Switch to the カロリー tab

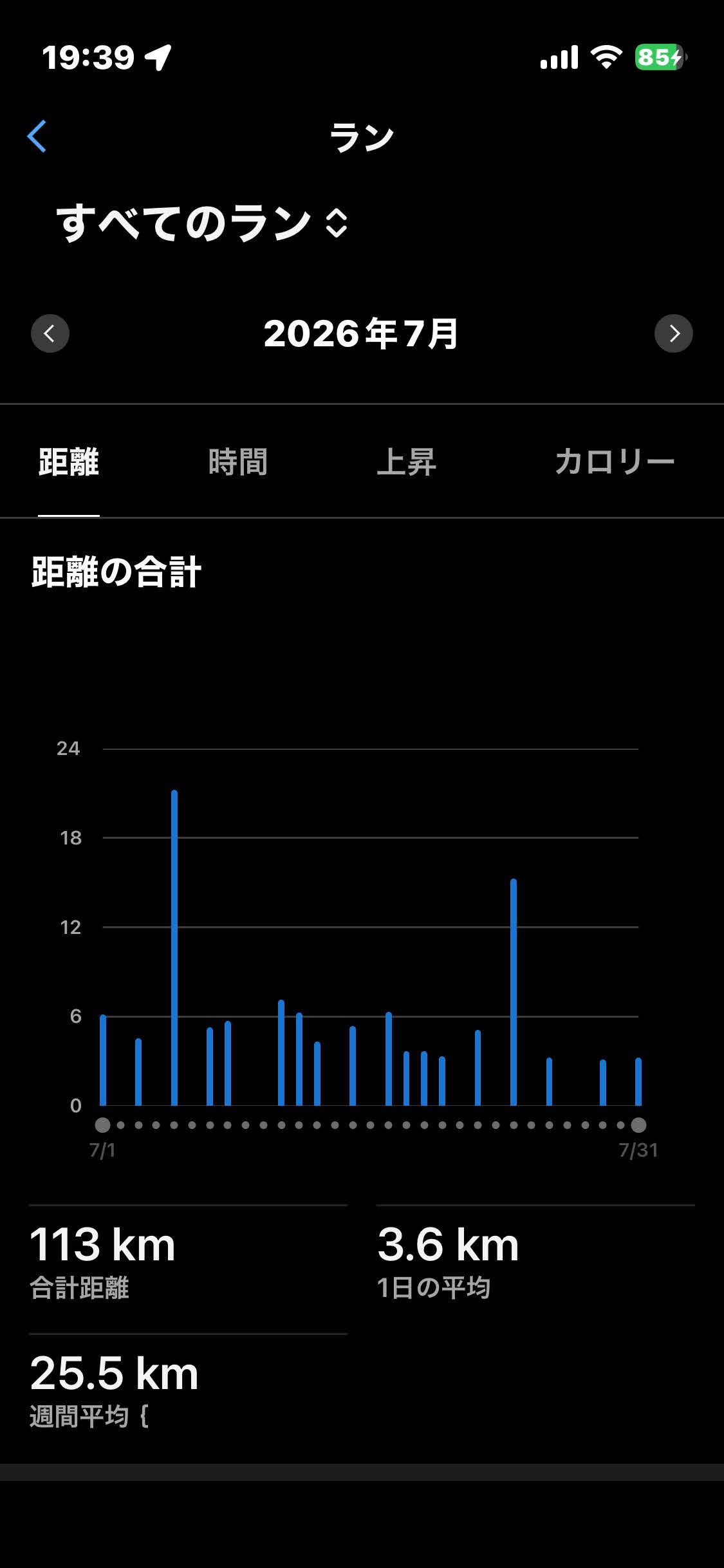(615, 462)
